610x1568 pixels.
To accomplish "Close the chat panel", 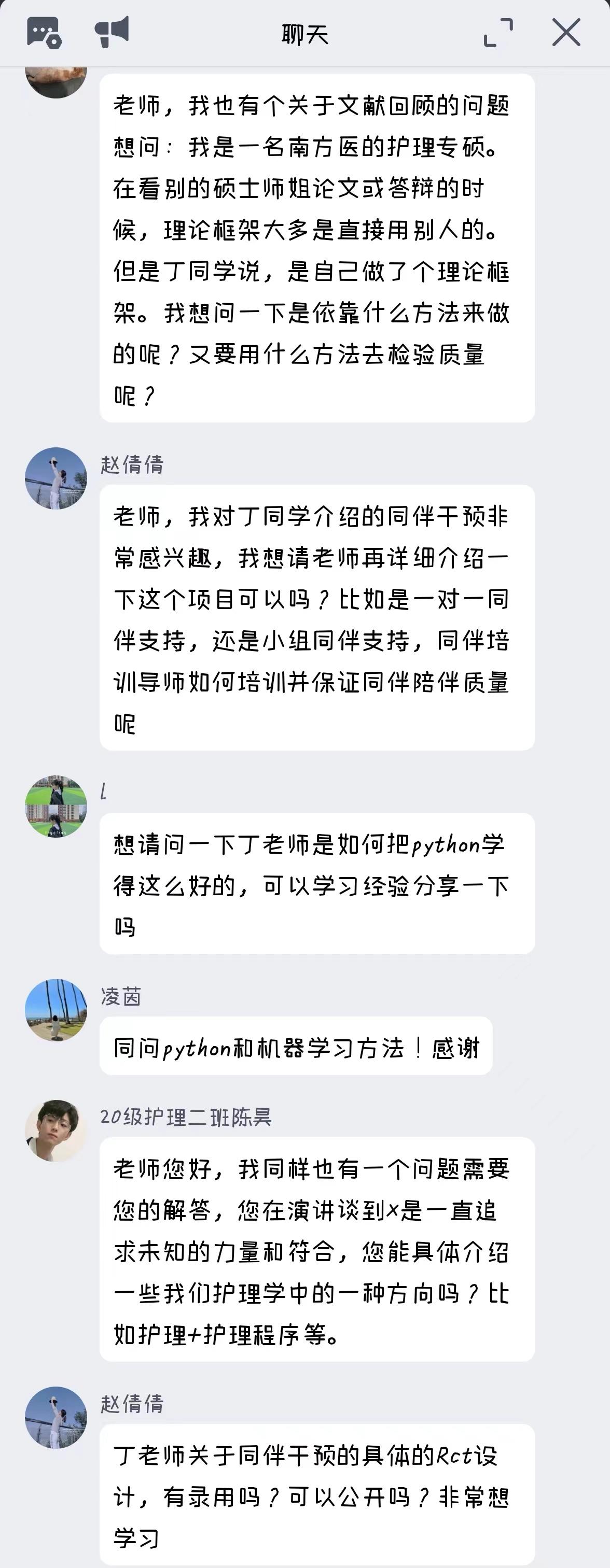I will (x=566, y=32).
